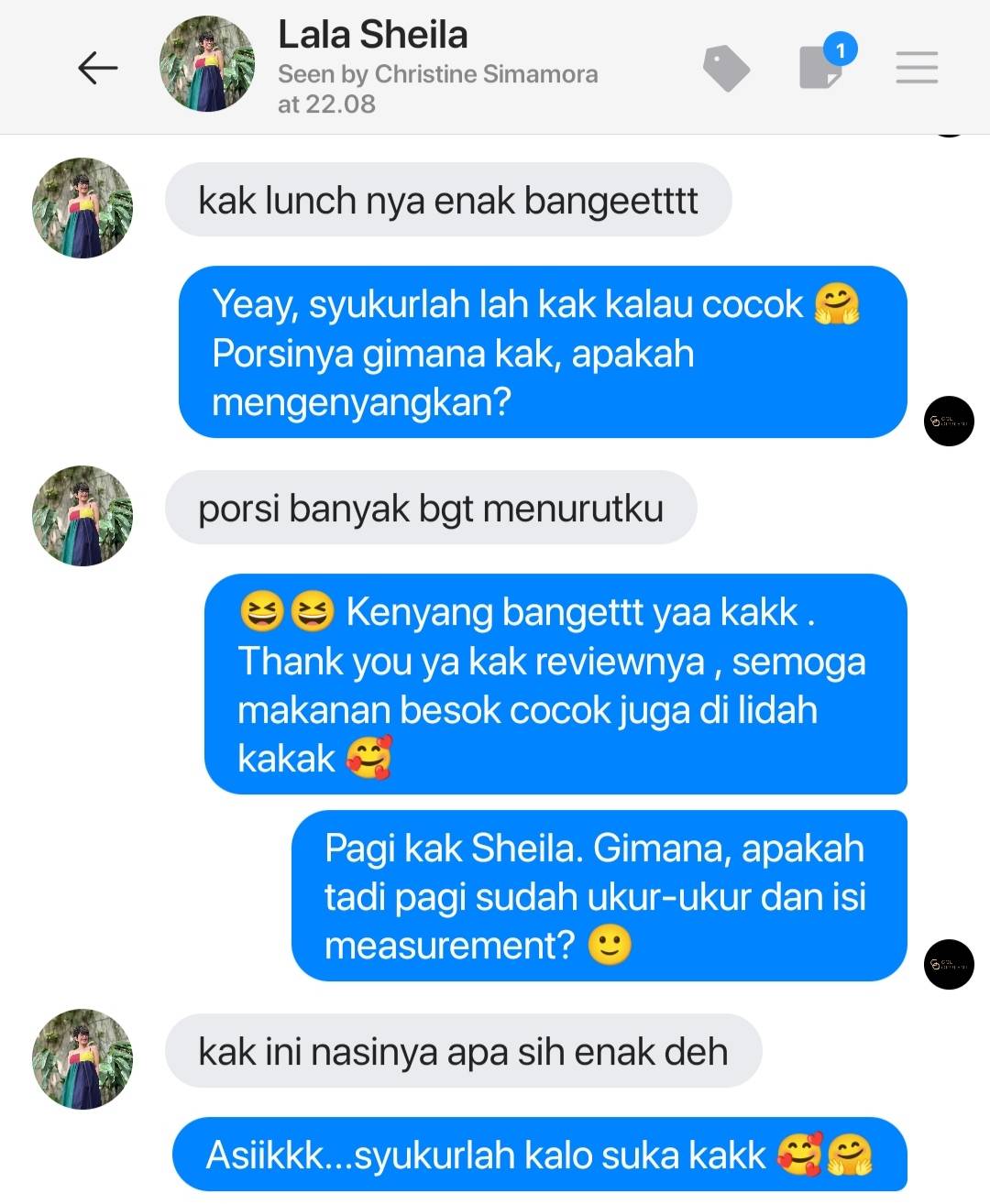This screenshot has height=1204, width=990.
Task: Open the notes icon with badge
Action: tap(821, 69)
